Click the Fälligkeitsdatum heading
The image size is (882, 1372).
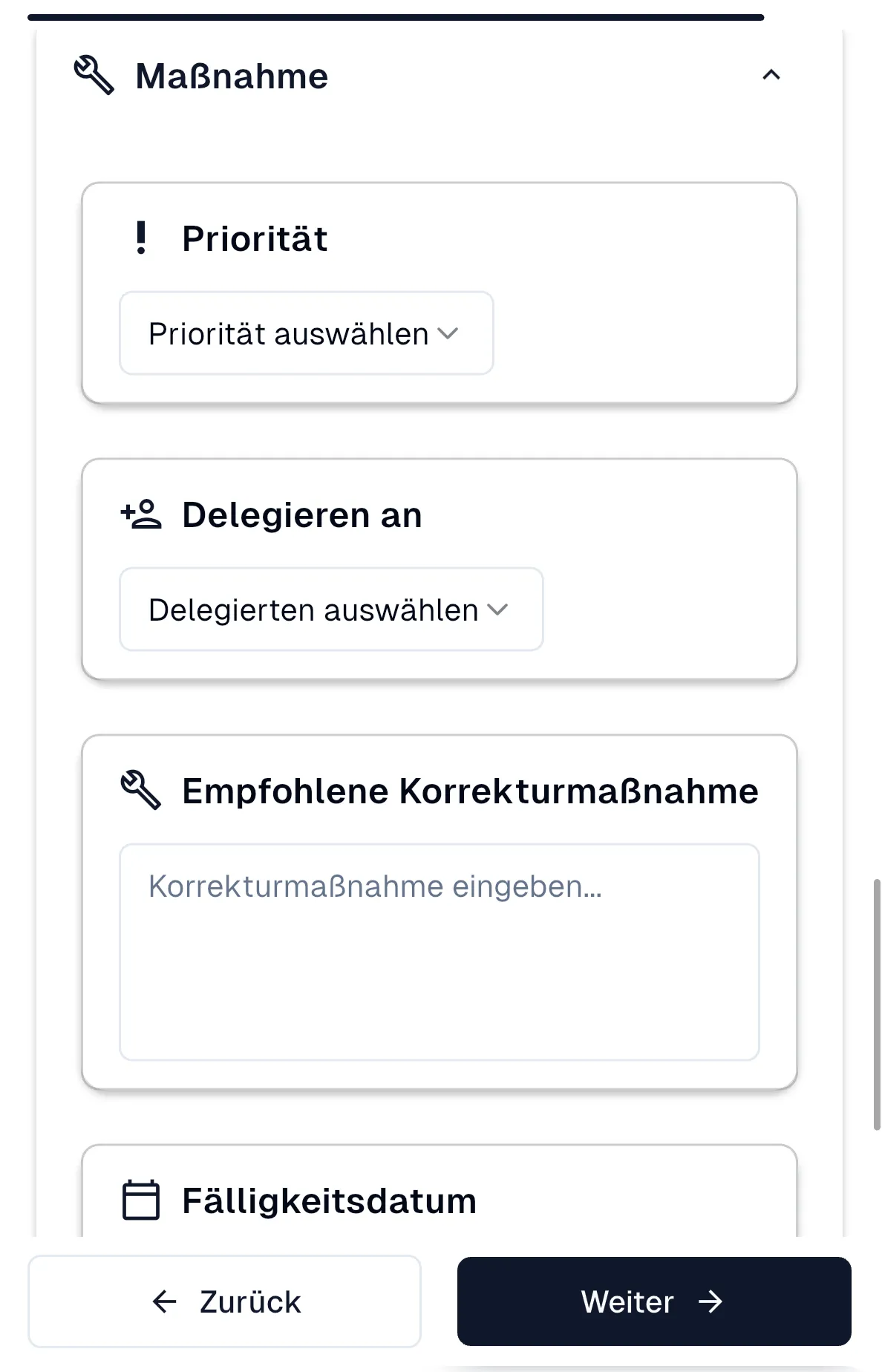329,1199
